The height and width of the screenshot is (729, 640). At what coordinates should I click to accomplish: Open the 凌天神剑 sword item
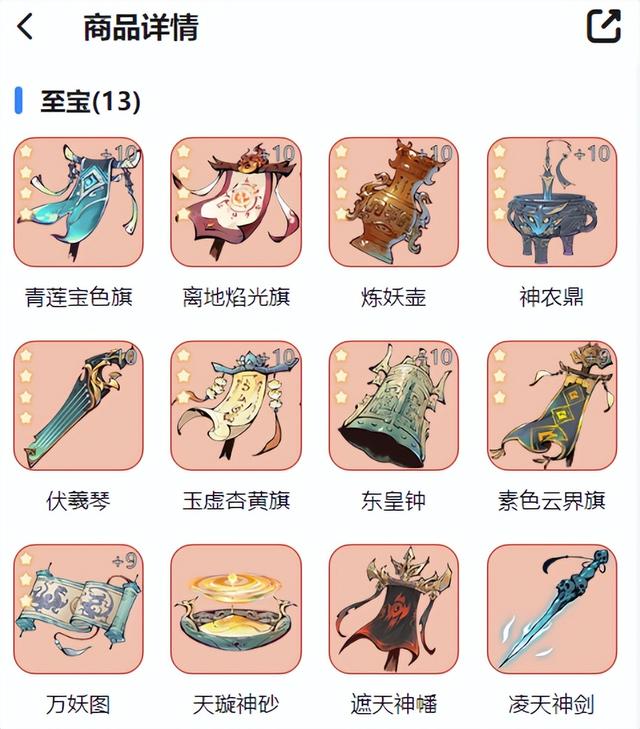coord(551,609)
